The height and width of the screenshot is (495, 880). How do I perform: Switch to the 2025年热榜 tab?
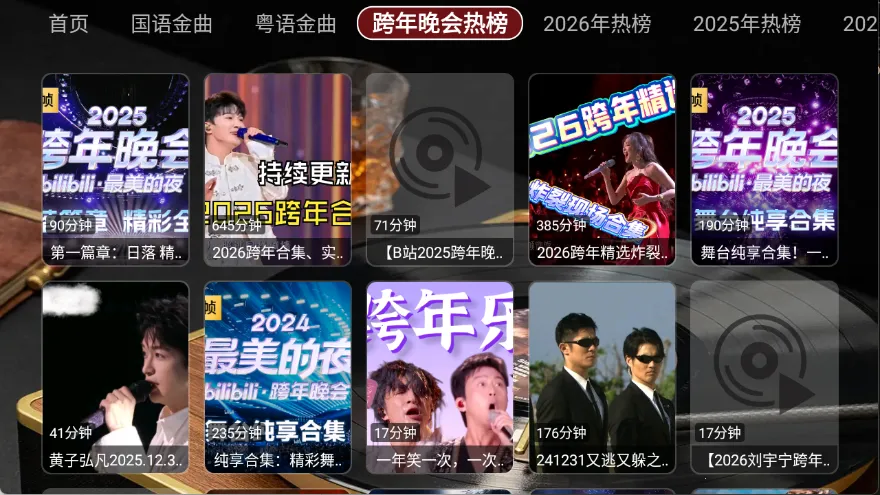(x=747, y=24)
